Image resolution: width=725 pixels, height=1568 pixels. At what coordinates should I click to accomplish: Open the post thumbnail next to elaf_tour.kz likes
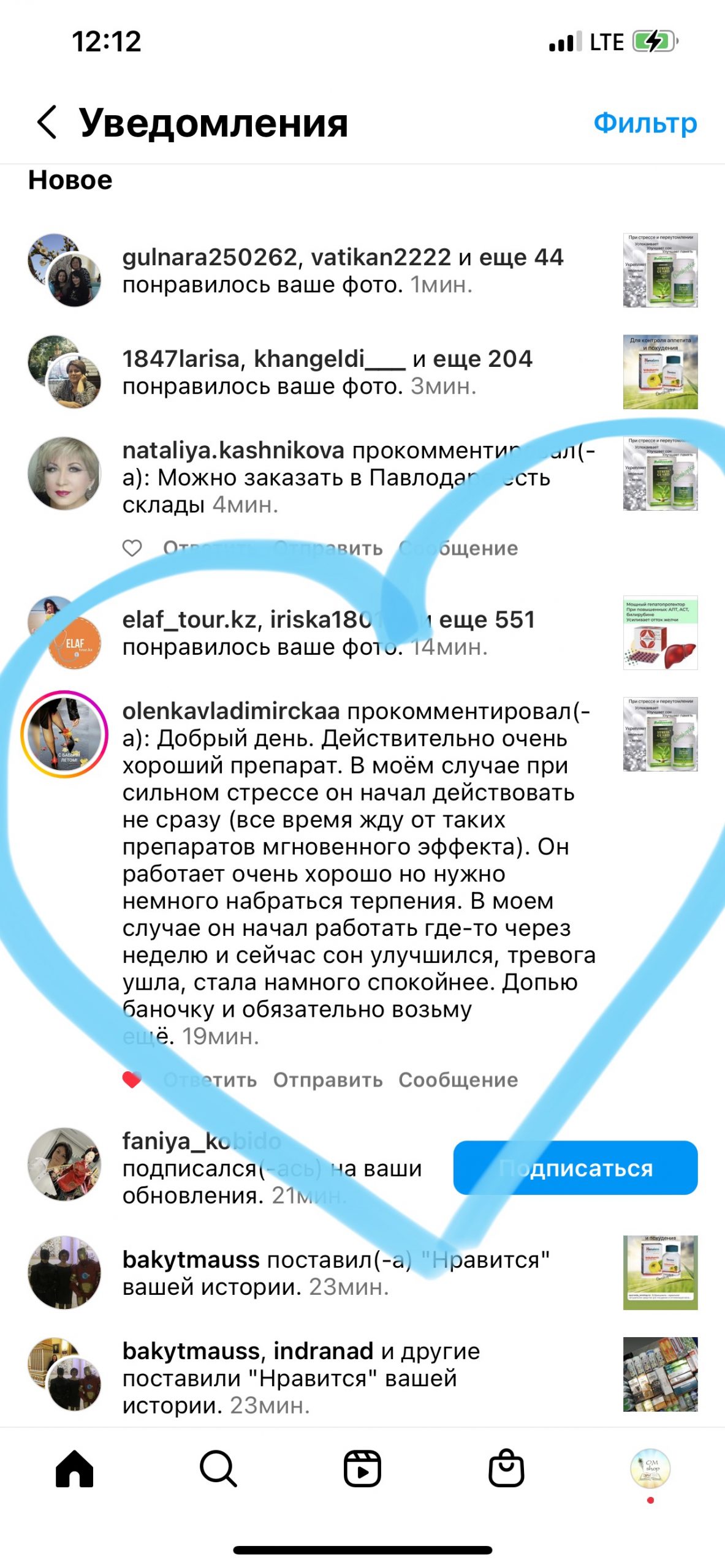[660, 632]
